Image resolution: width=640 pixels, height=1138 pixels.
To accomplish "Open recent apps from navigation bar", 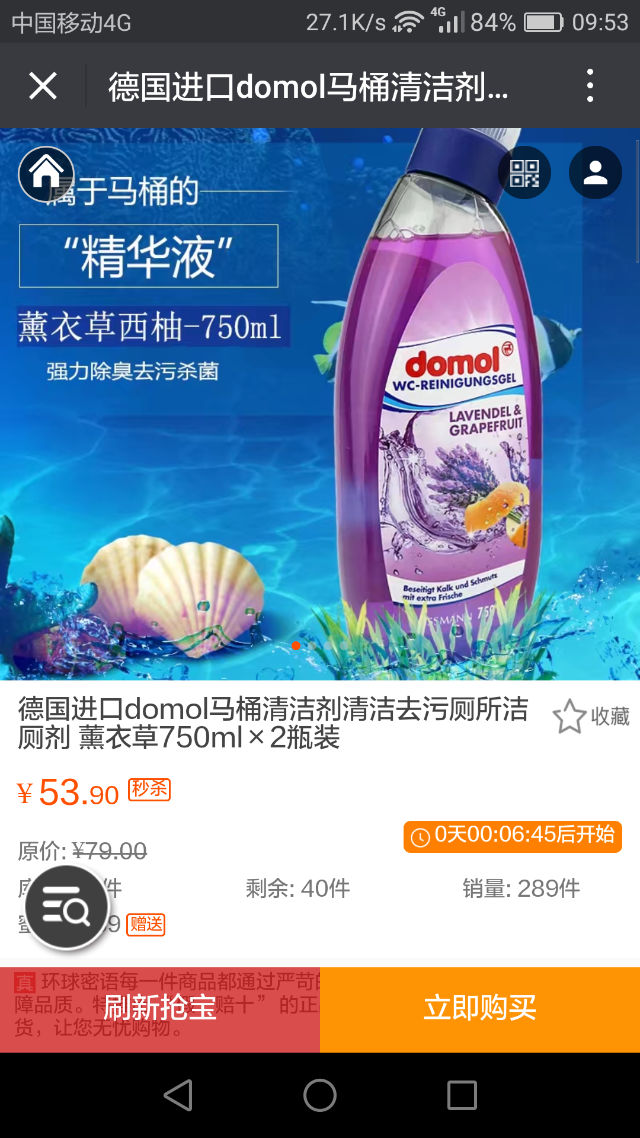I will pyautogui.click(x=461, y=1094).
